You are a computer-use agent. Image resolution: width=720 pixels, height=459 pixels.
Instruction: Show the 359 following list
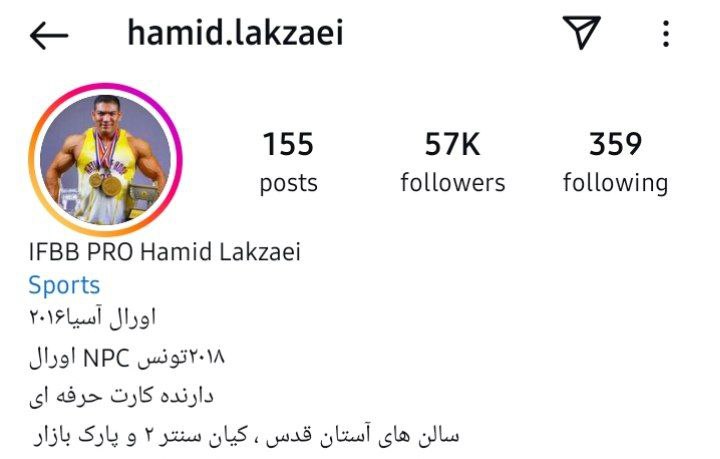[614, 162]
